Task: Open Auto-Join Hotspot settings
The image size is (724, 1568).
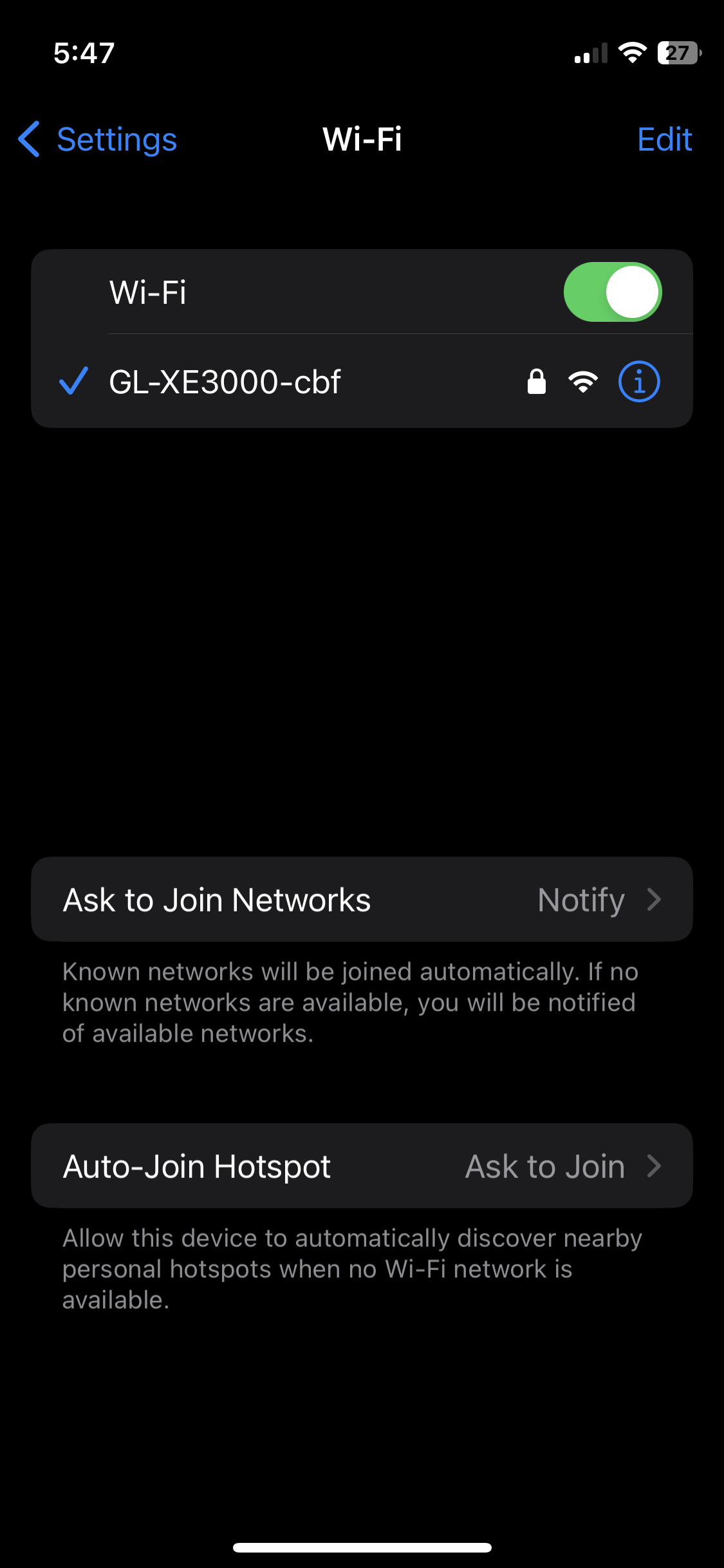Action: click(362, 1166)
